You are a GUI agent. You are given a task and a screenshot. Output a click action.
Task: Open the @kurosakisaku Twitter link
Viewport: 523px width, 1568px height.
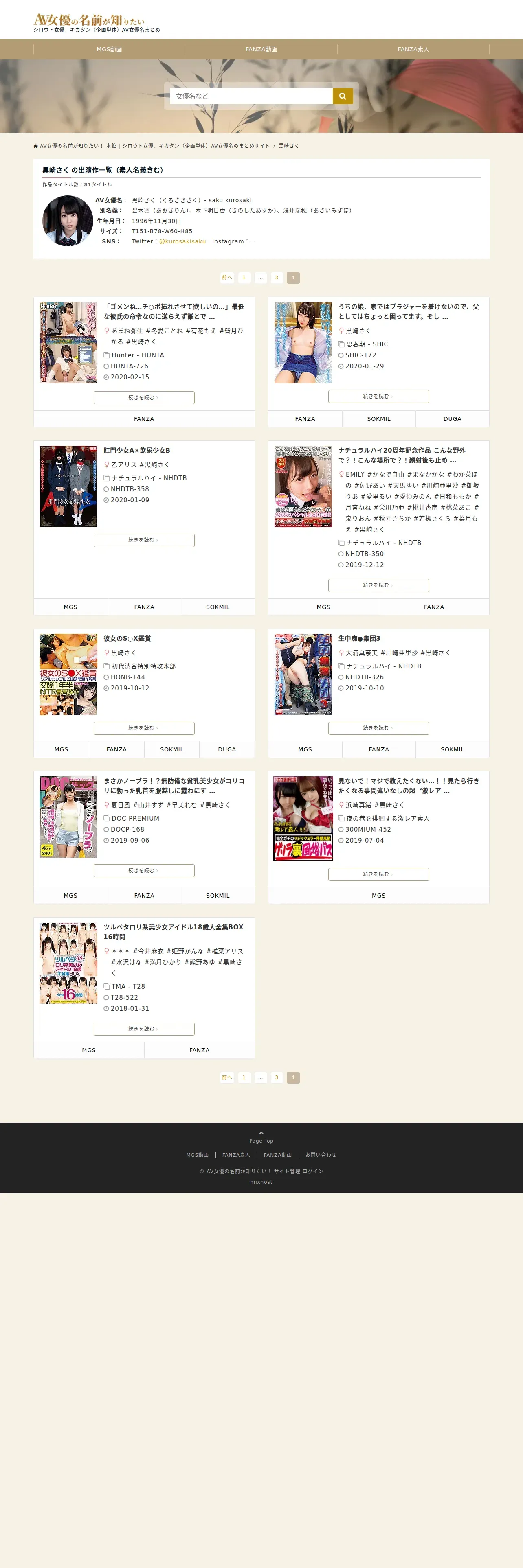(182, 242)
